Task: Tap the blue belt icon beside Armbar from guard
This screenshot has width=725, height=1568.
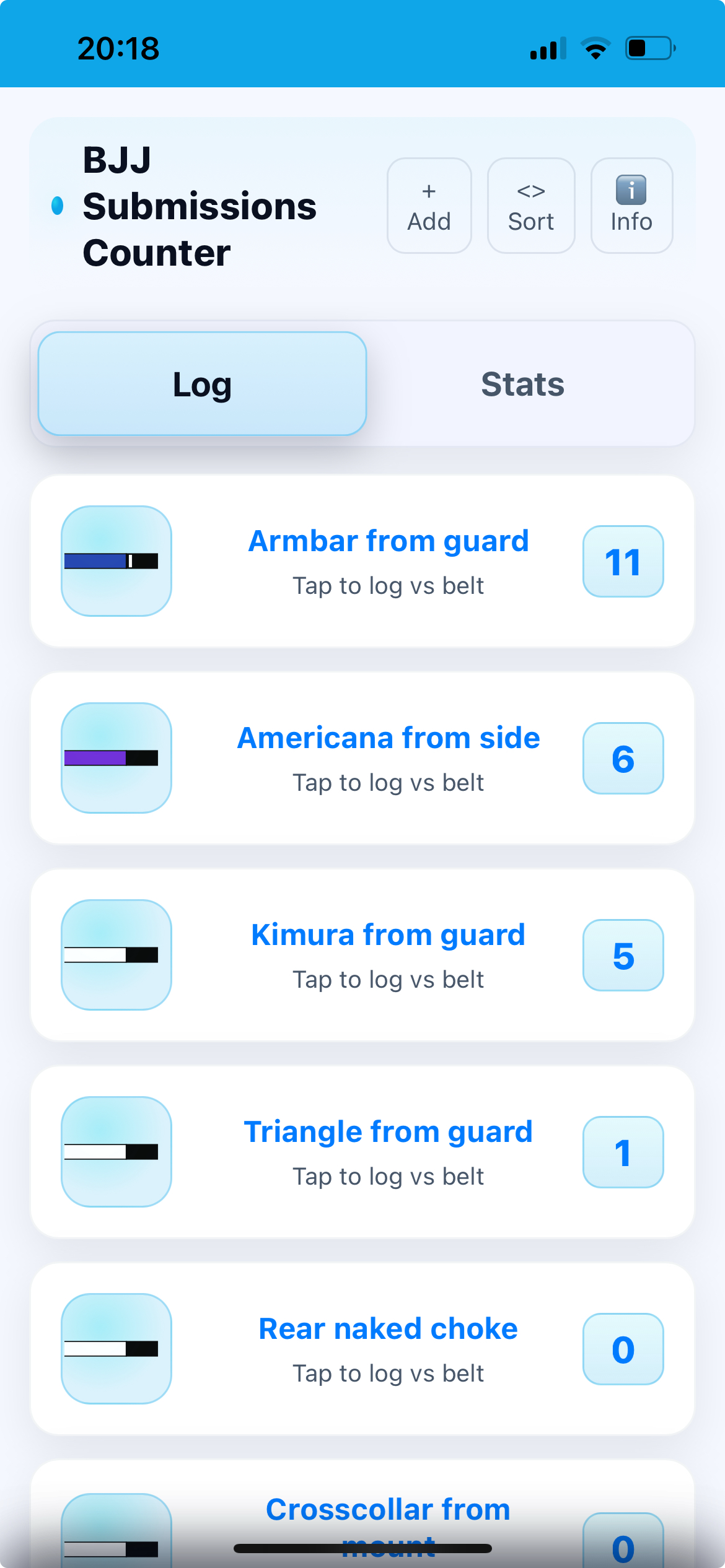Action: [116, 560]
